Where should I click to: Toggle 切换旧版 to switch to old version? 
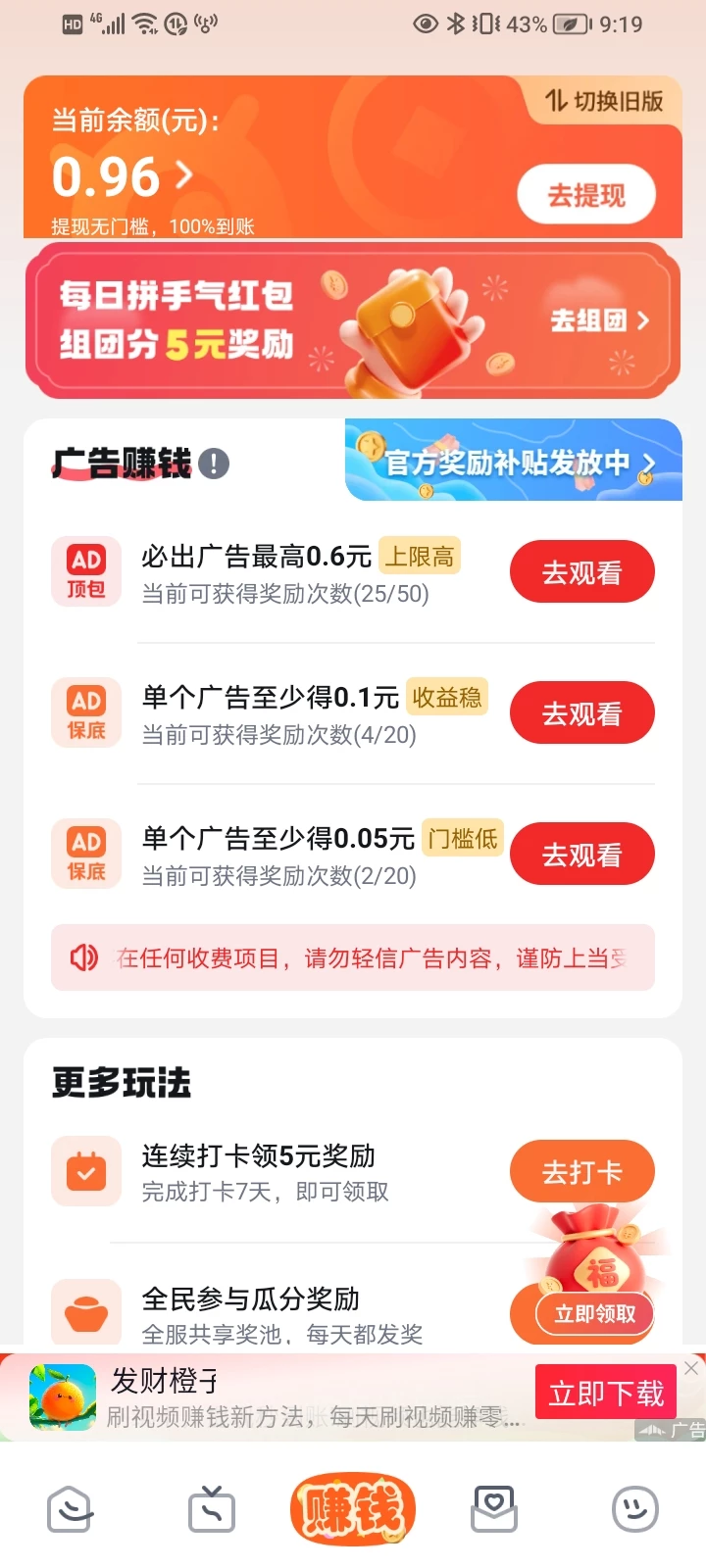click(x=602, y=101)
